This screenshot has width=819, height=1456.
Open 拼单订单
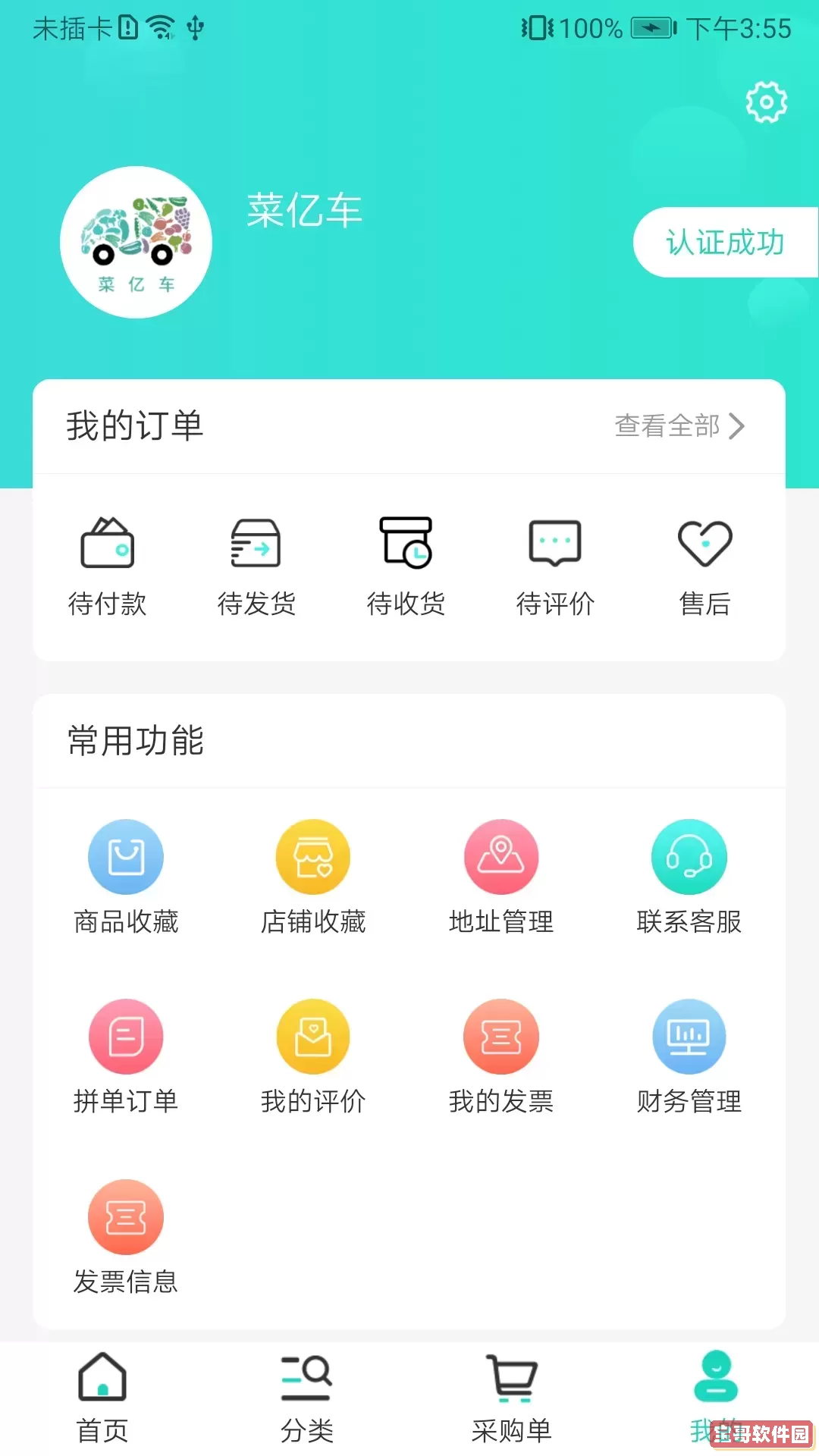click(x=126, y=1057)
